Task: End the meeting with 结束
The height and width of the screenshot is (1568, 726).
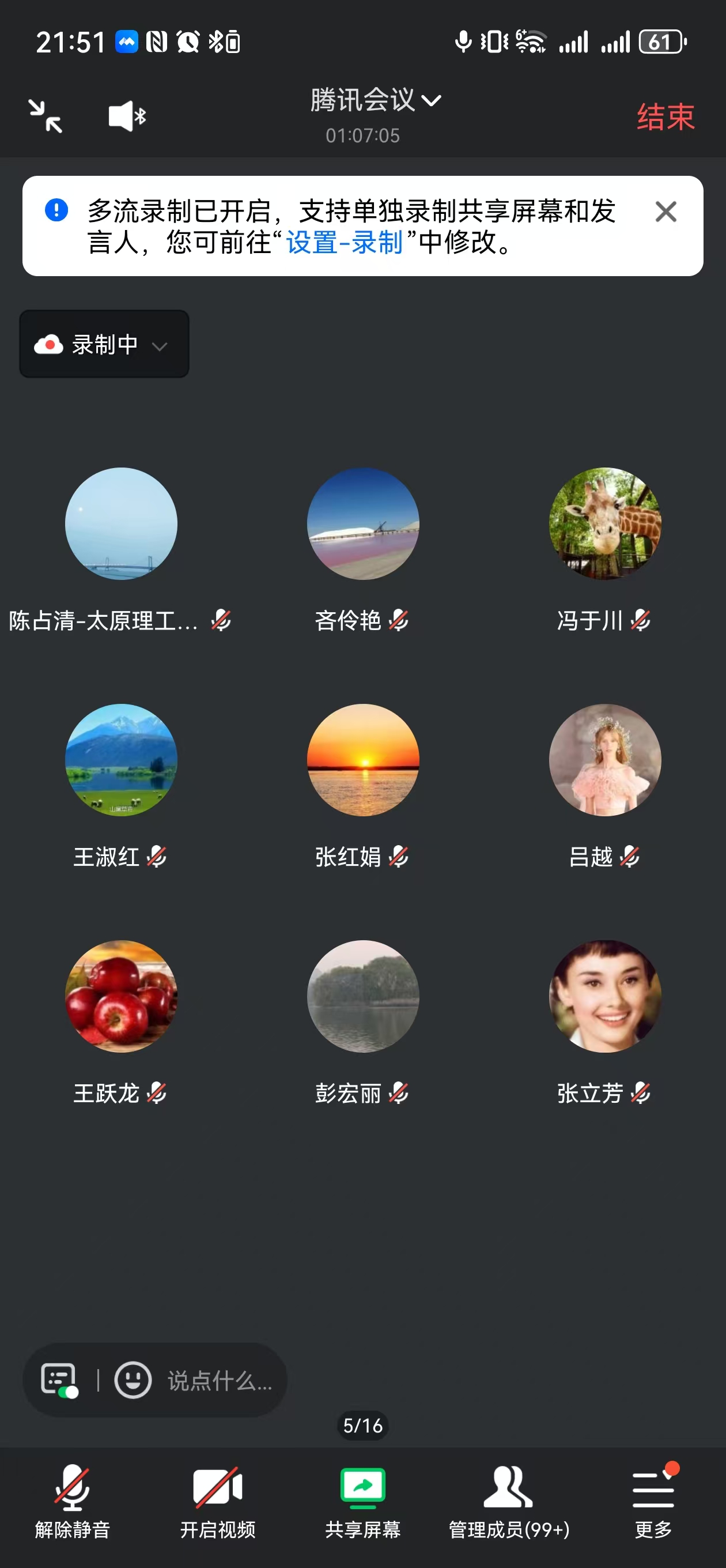Action: [x=665, y=117]
